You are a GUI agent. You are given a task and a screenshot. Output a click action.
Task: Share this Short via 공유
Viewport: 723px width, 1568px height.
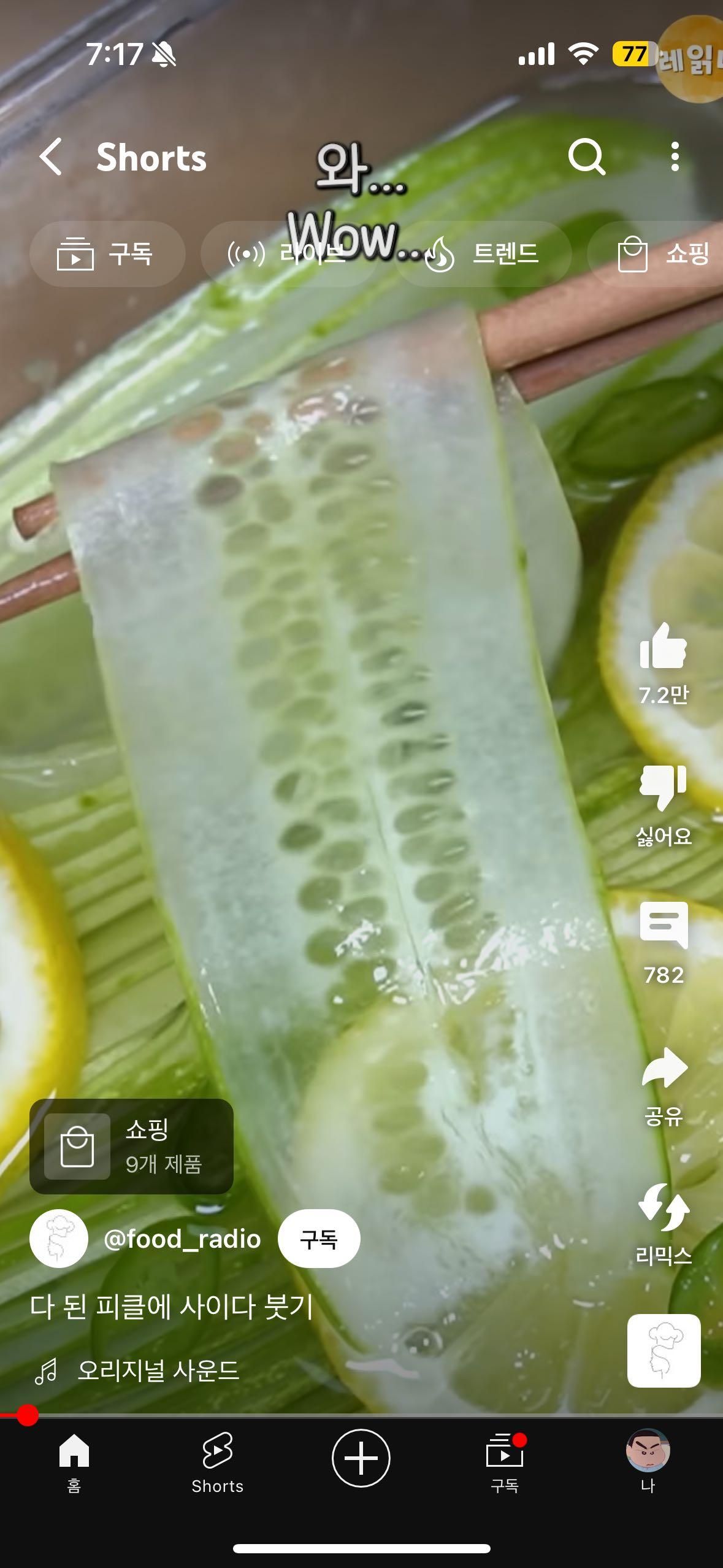pos(663,1069)
